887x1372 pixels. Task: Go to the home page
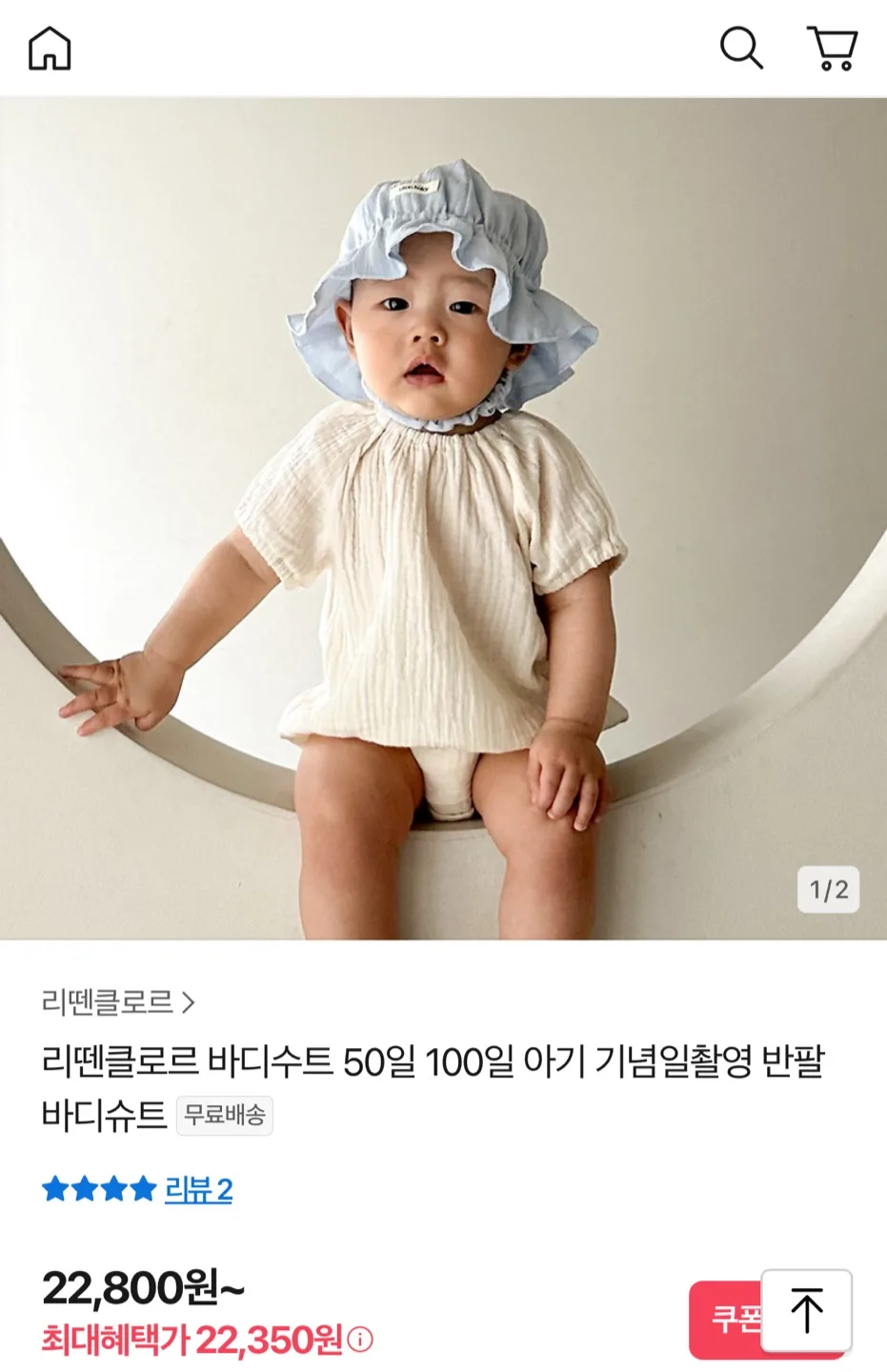(x=50, y=48)
